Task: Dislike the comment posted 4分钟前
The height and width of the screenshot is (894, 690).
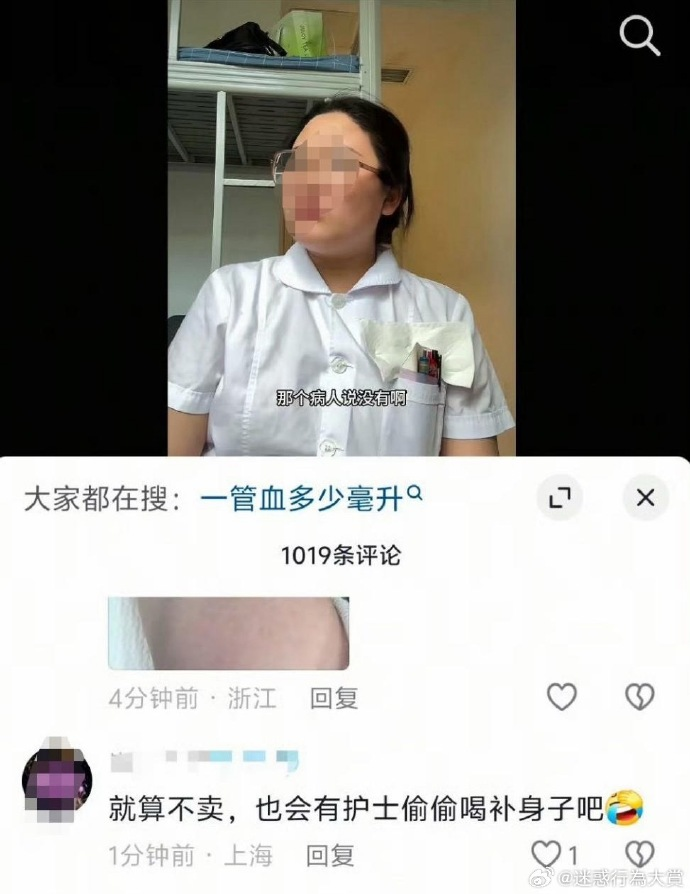Action: 639,696
